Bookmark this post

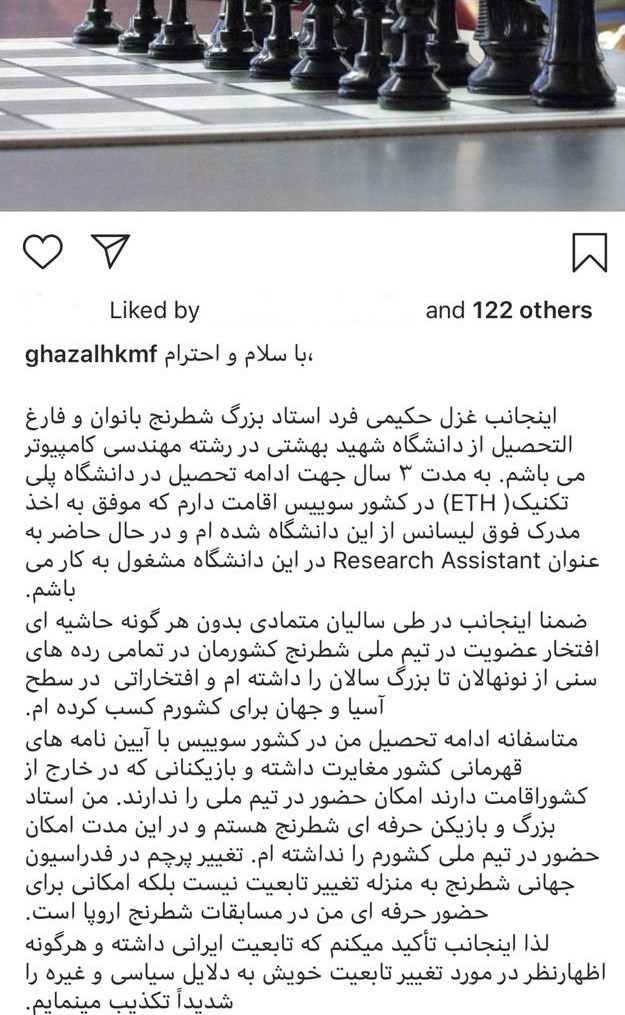(589, 252)
